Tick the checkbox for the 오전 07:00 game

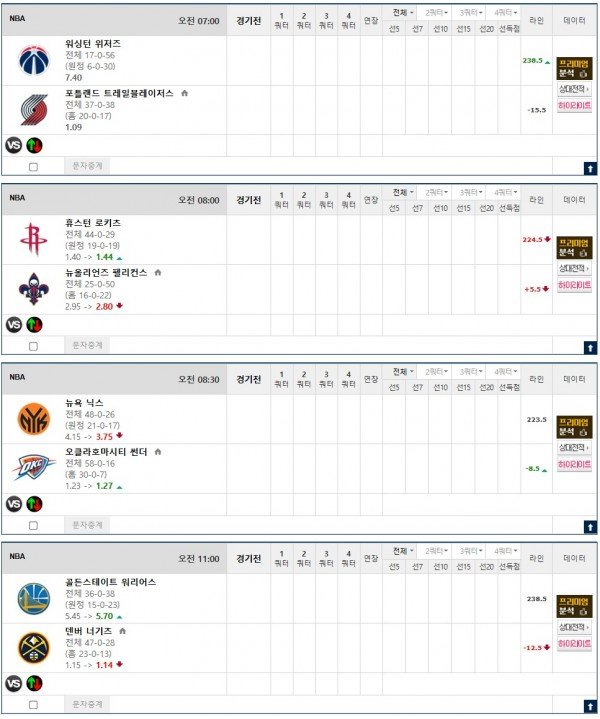pos(33,167)
